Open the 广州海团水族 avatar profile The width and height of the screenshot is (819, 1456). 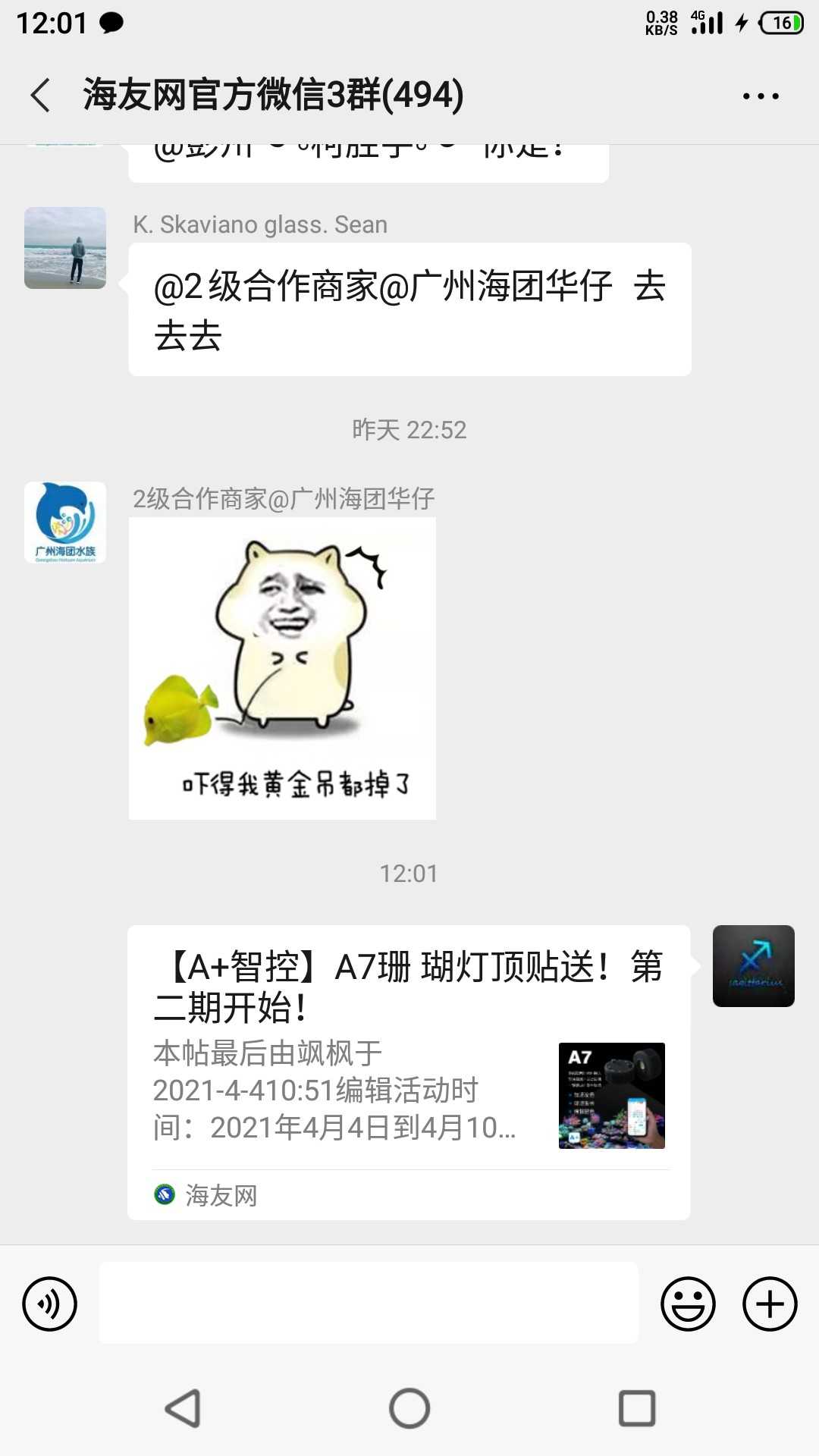coord(65,522)
